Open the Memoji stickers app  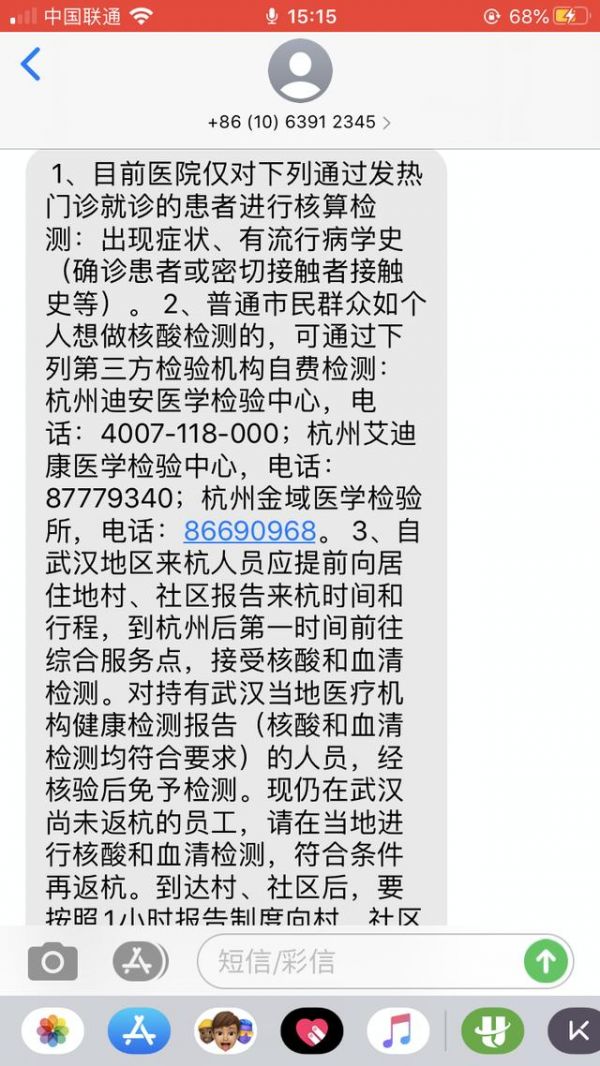tap(225, 1031)
